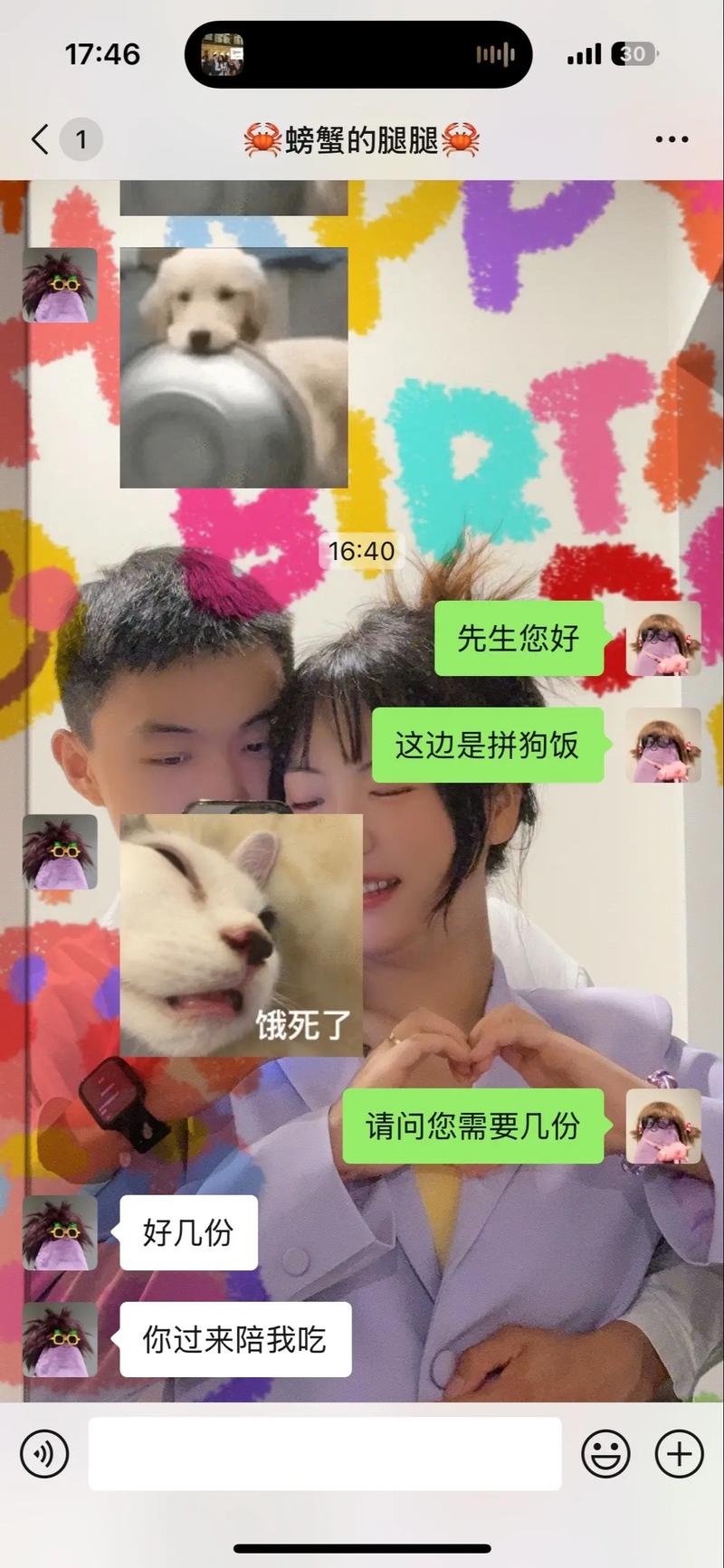This screenshot has width=724, height=1568.
Task: Open the contact's avatar beside 好几份
Action: 60,1232
